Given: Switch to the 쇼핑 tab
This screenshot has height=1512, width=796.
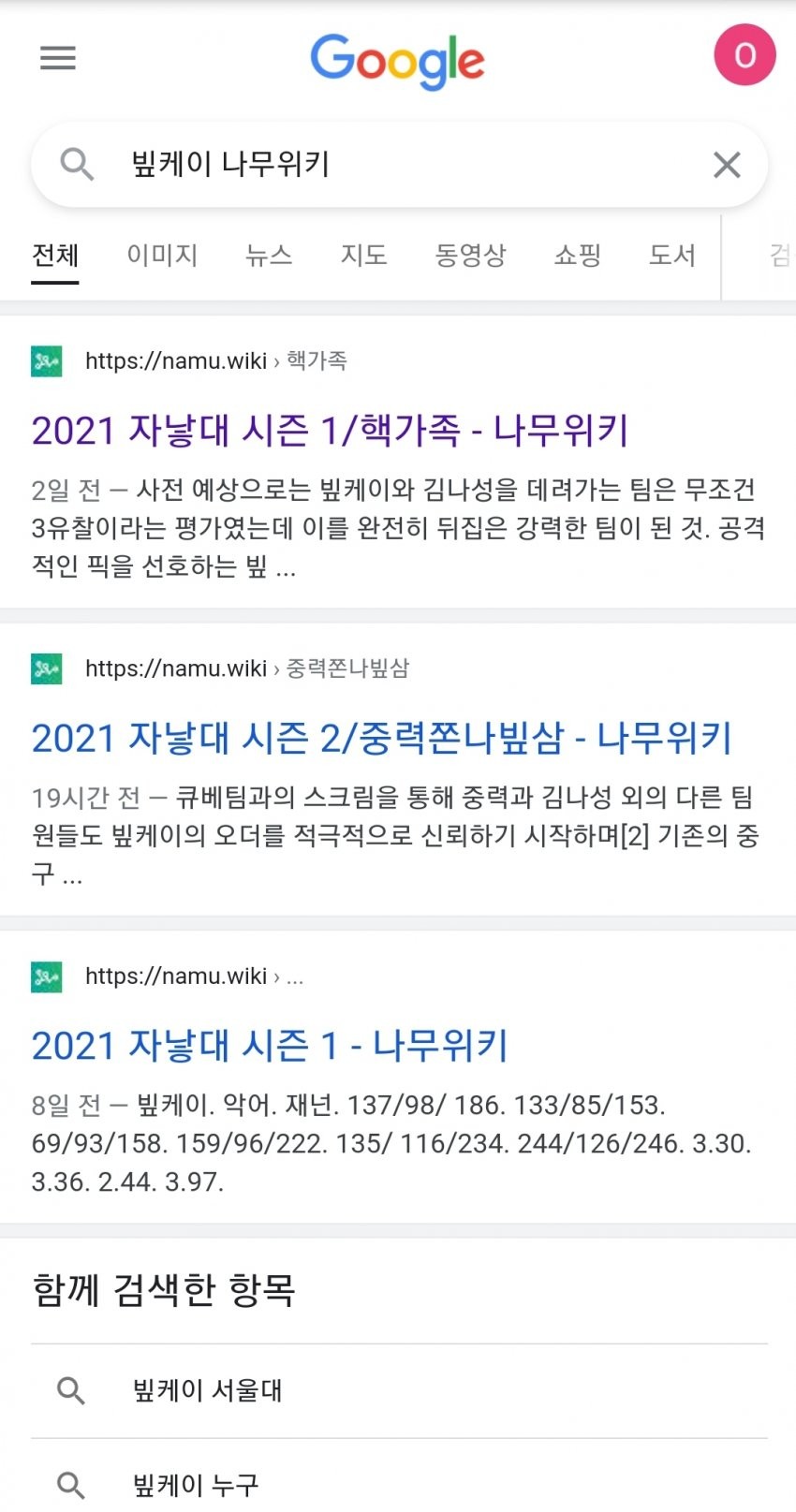Looking at the screenshot, I should pyautogui.click(x=577, y=255).
